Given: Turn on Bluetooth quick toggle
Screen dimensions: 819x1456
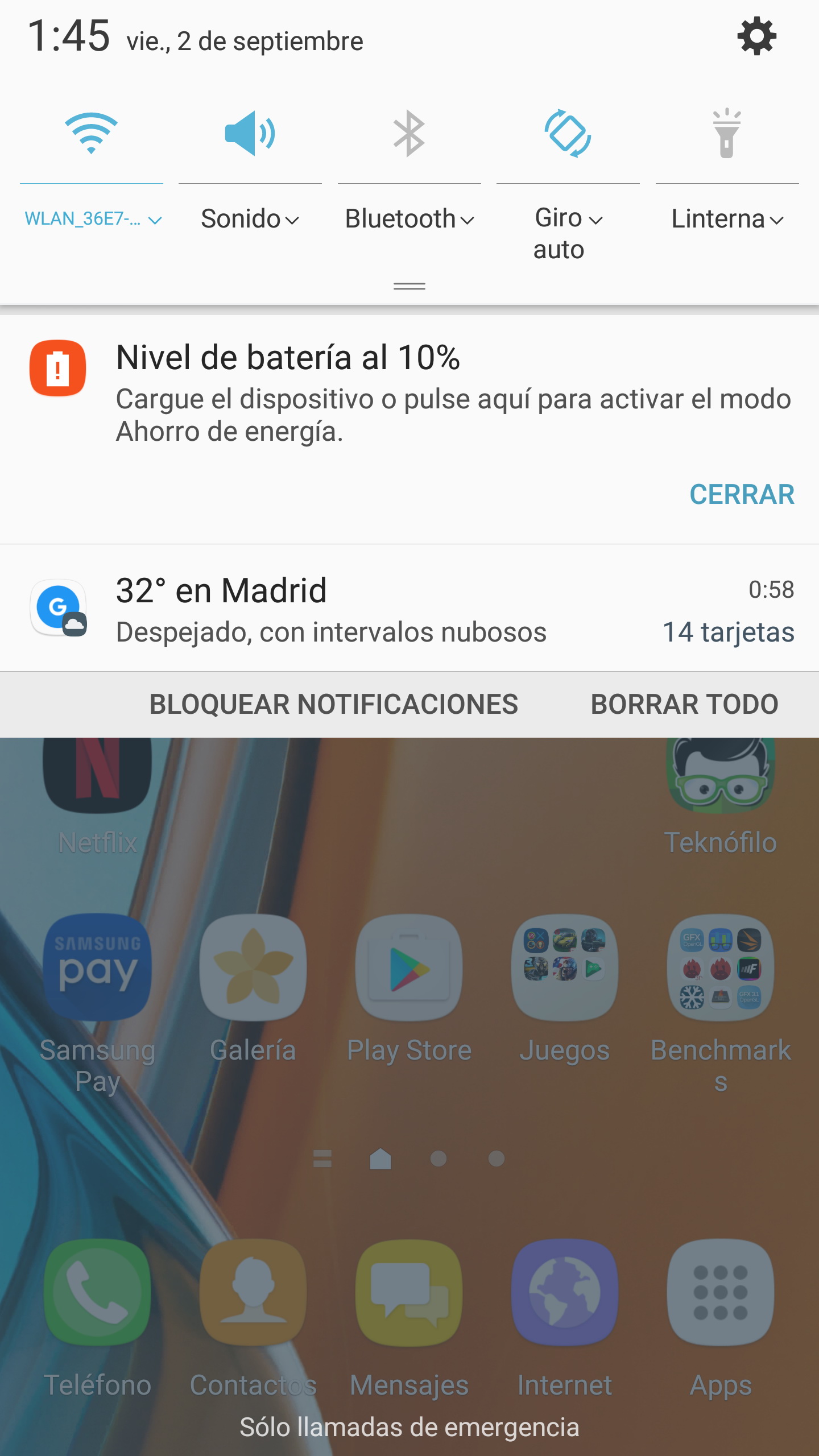Looking at the screenshot, I should click(409, 134).
